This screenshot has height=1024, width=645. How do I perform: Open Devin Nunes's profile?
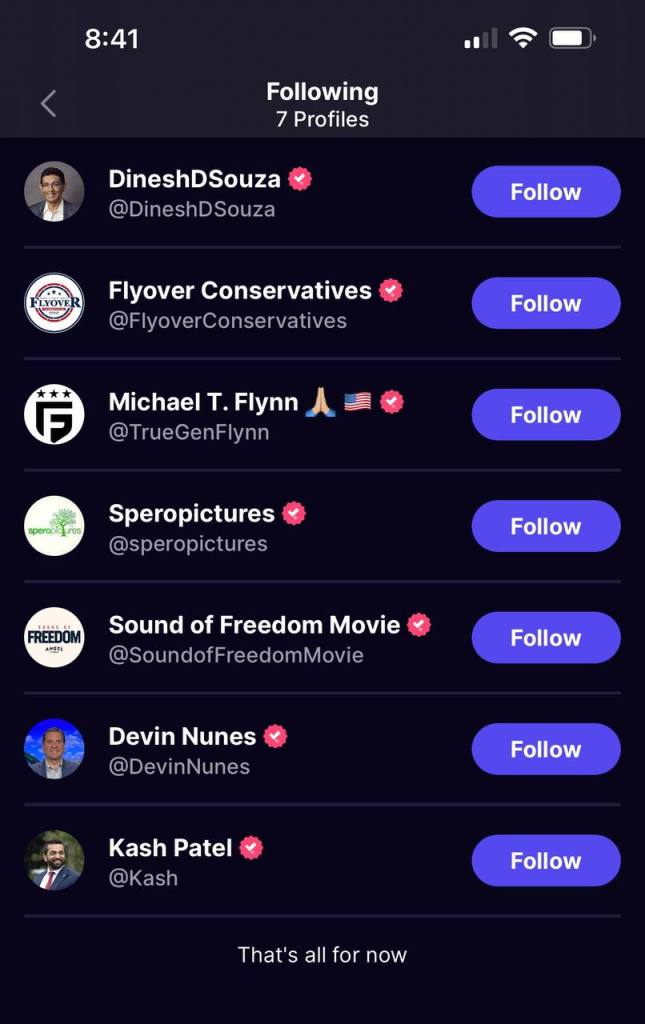[x=182, y=737]
